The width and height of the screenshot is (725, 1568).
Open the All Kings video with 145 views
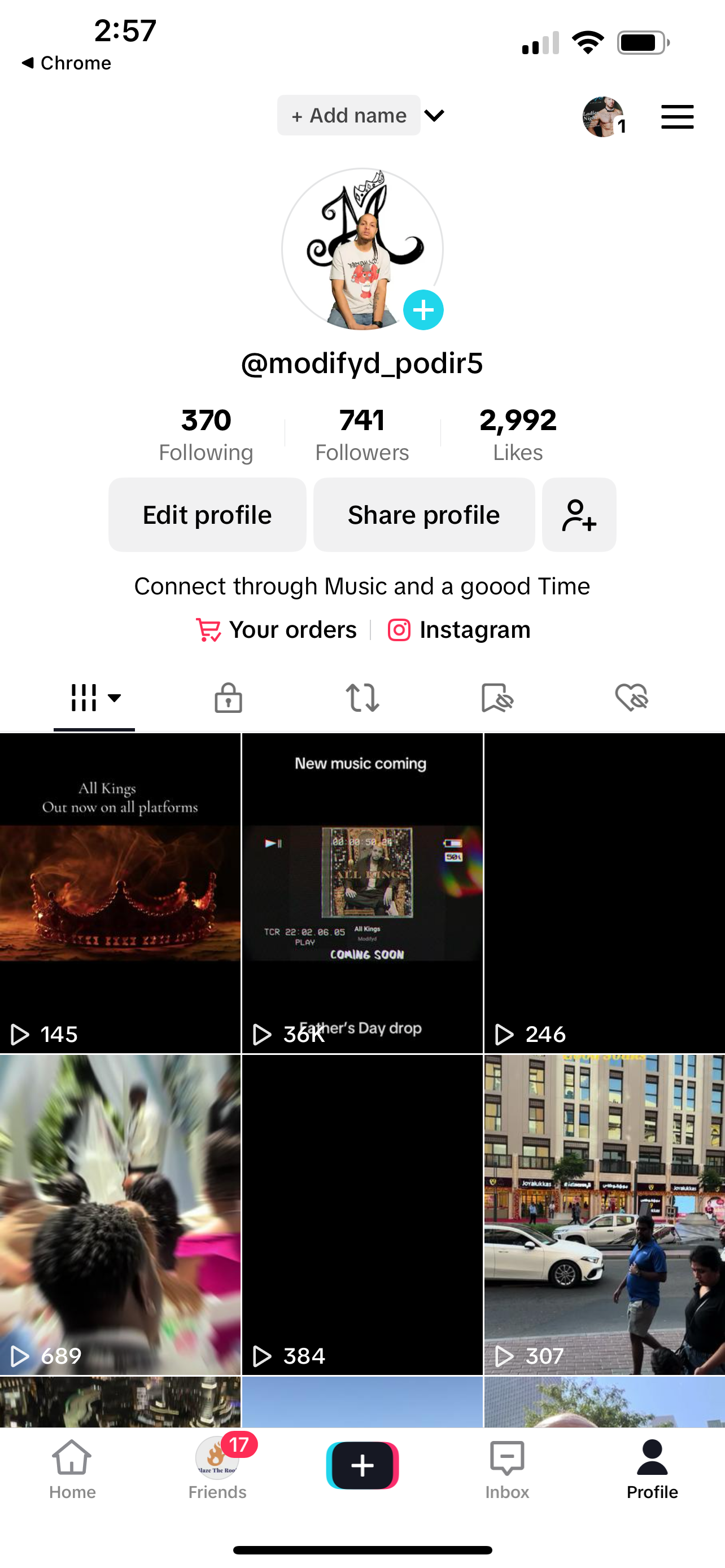120,892
